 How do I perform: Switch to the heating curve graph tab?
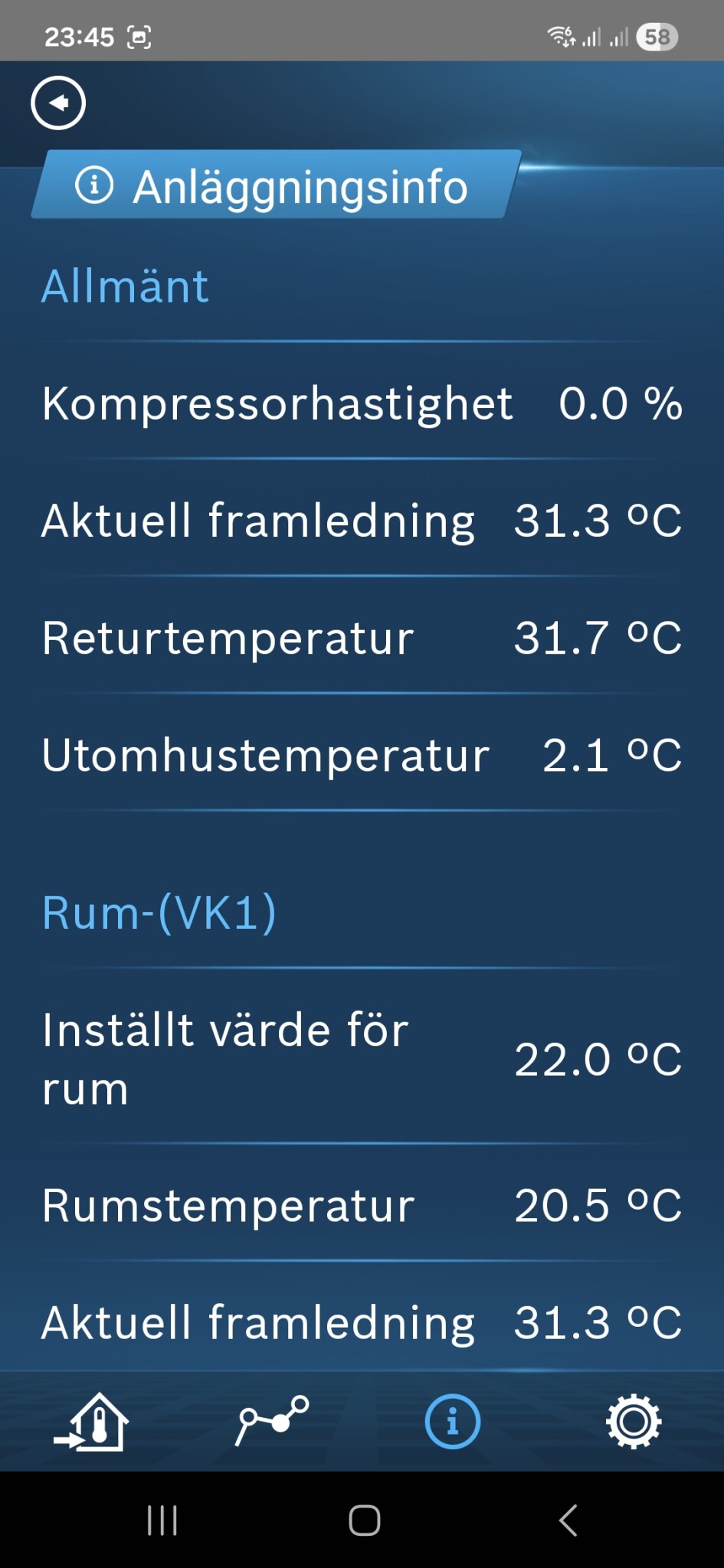coord(272,1420)
